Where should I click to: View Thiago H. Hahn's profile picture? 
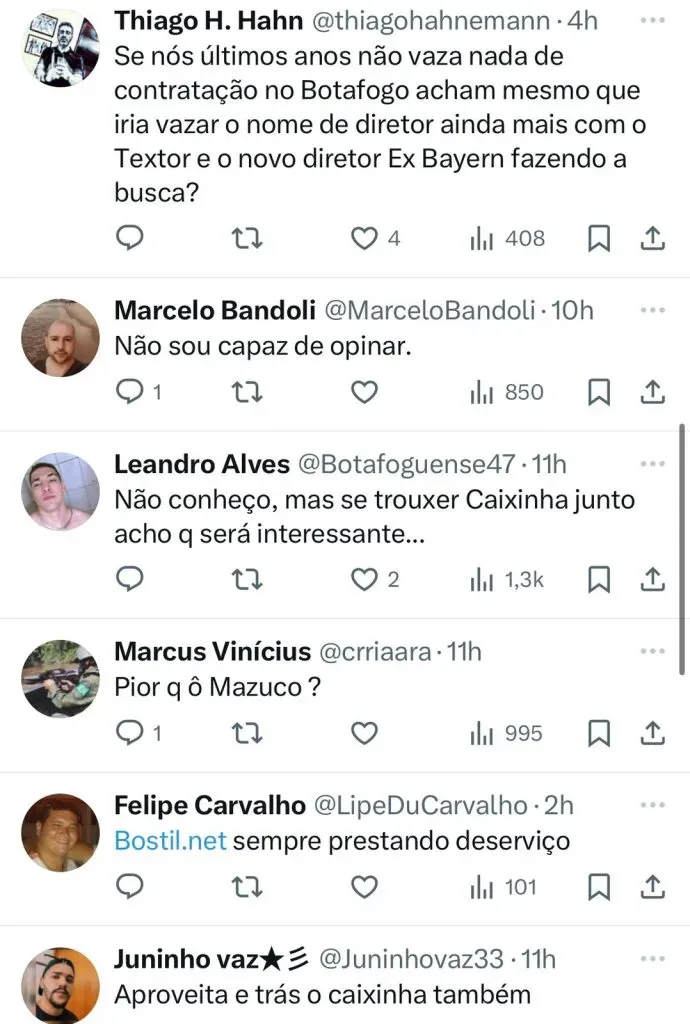pos(60,48)
